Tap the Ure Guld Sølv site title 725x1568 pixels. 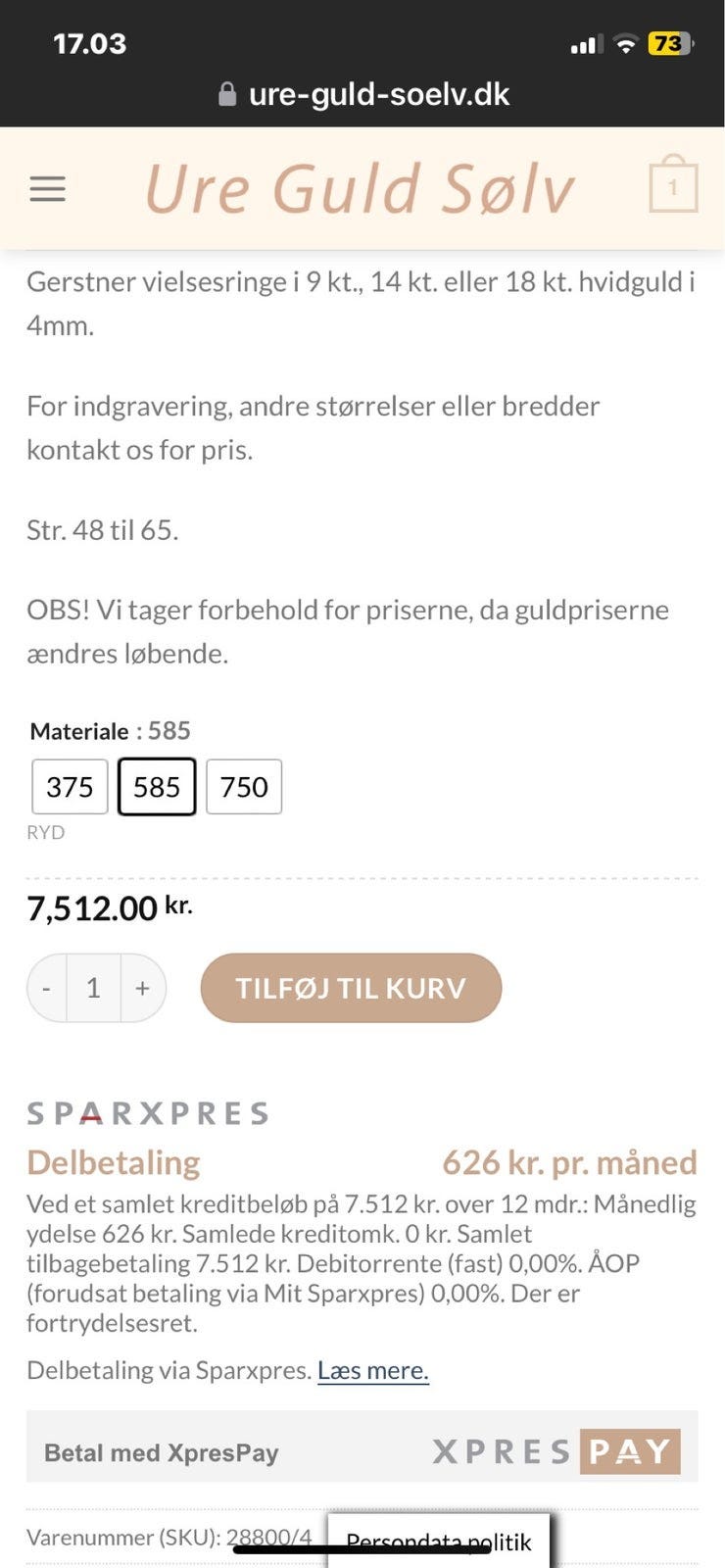(x=361, y=188)
